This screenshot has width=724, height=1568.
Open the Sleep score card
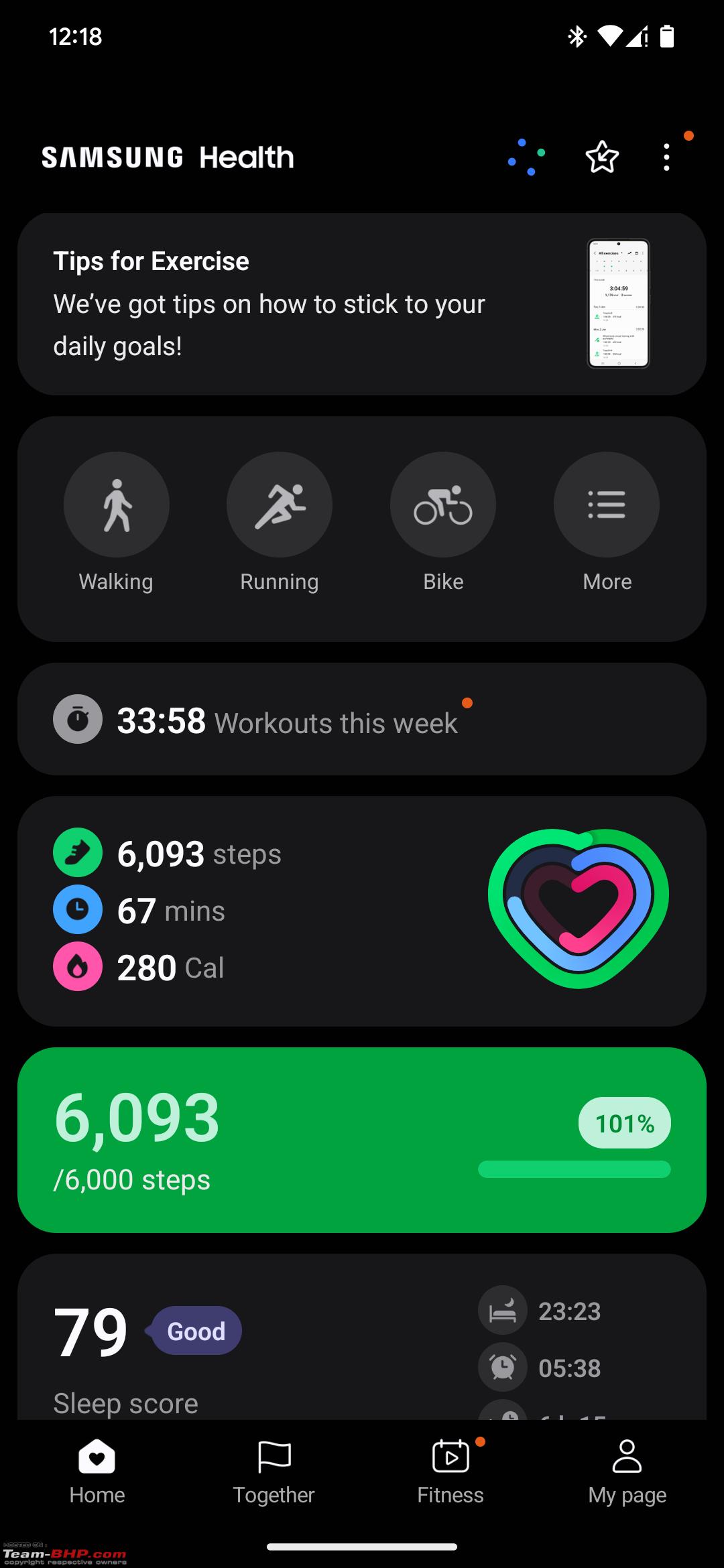pos(362,1337)
